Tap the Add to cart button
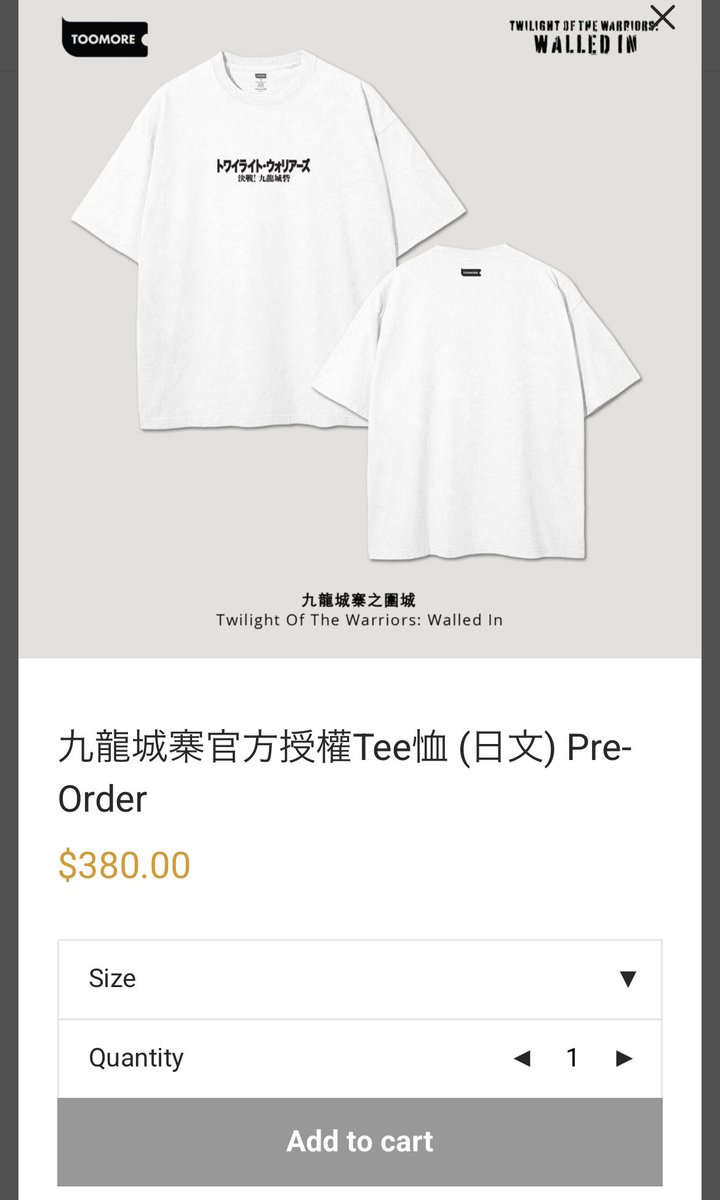 360,1141
